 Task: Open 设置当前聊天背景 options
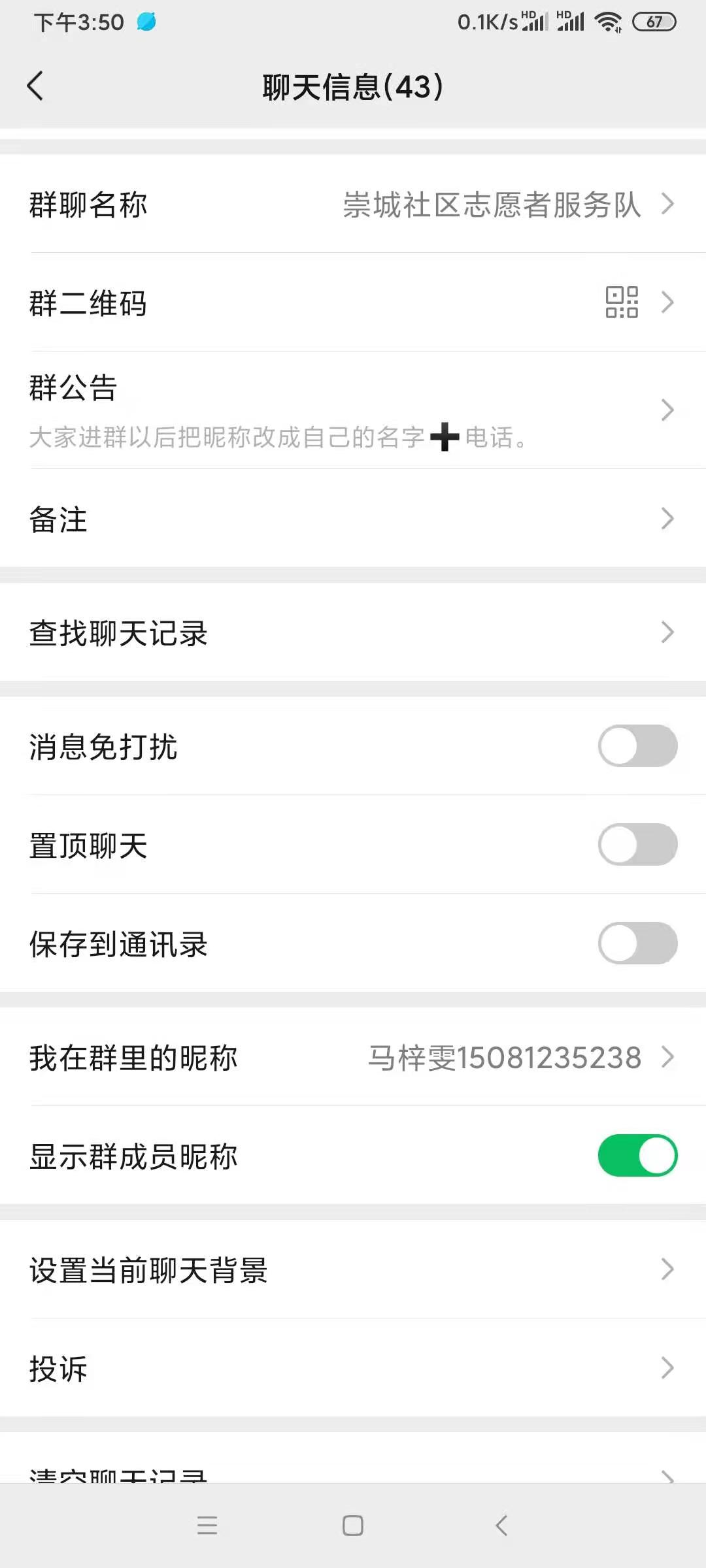pyautogui.click(x=353, y=1269)
